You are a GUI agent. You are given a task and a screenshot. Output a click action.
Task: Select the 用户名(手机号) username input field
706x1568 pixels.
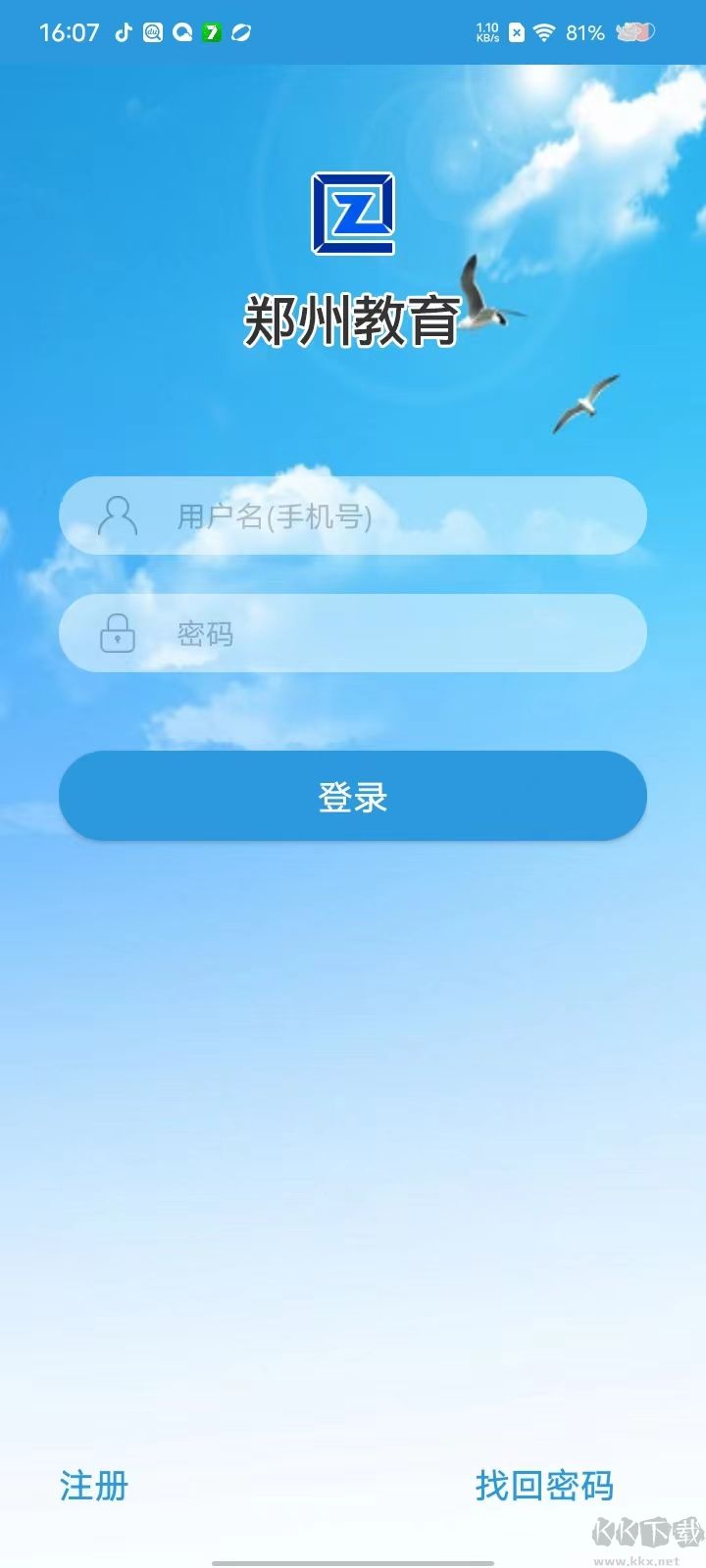[x=353, y=516]
